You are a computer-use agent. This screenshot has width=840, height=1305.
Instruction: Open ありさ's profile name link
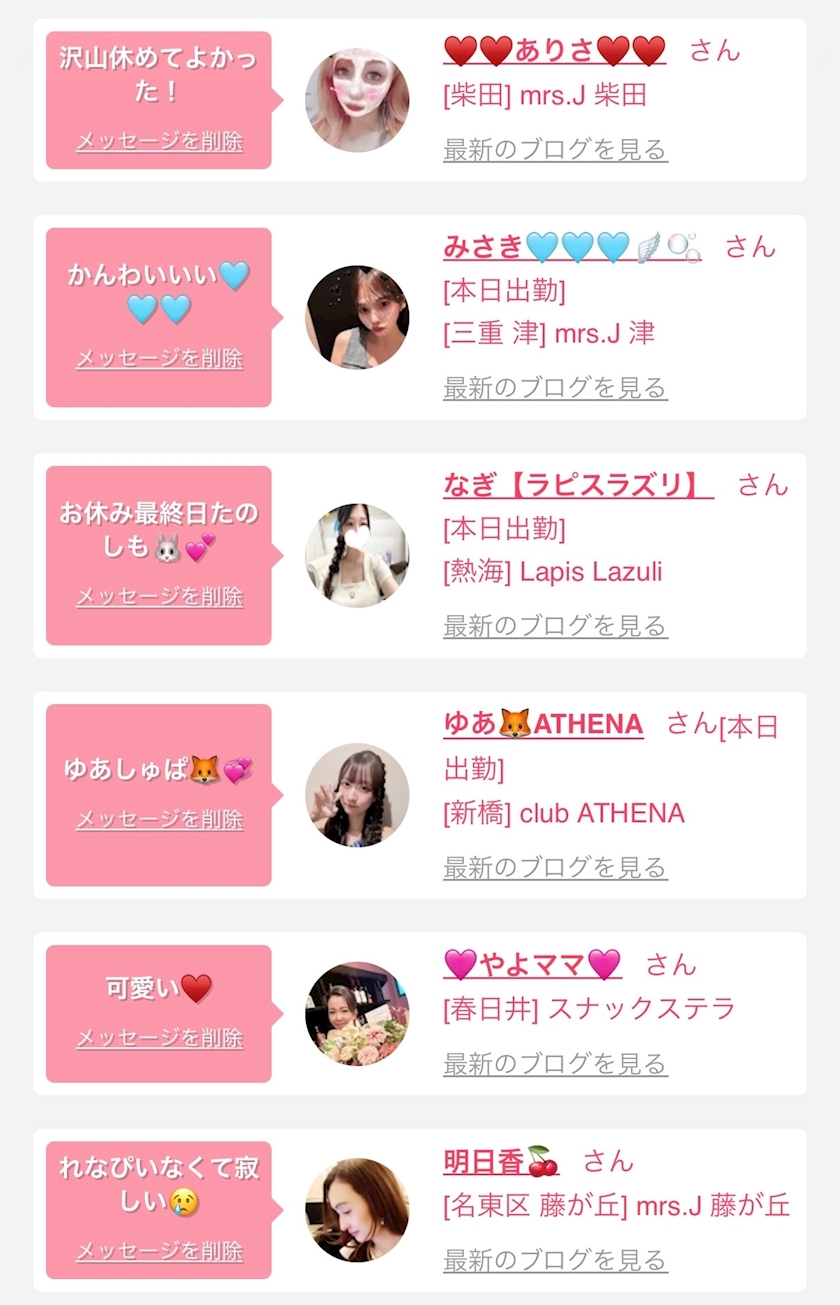554,51
